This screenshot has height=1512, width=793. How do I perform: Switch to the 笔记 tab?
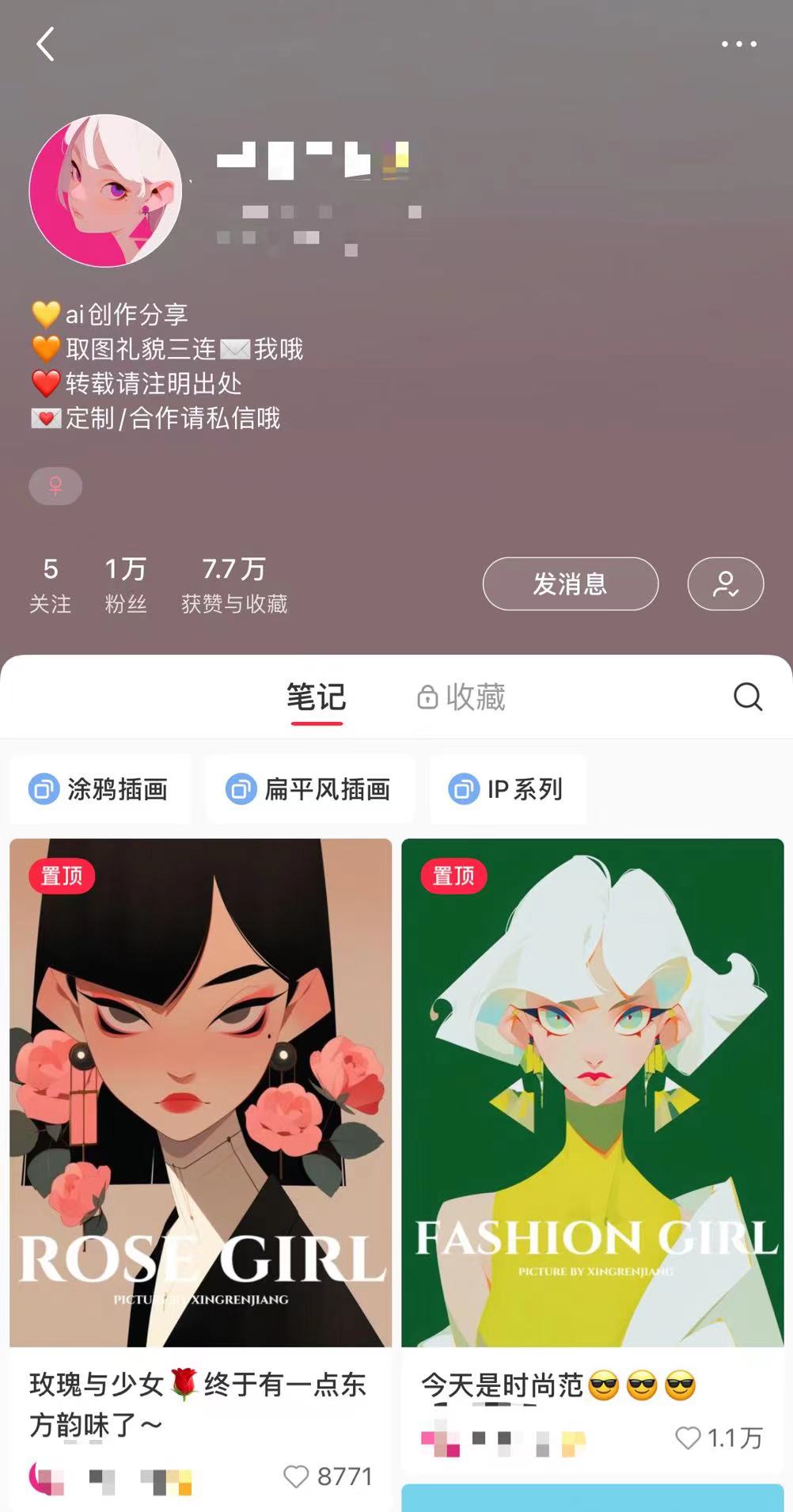coord(316,697)
